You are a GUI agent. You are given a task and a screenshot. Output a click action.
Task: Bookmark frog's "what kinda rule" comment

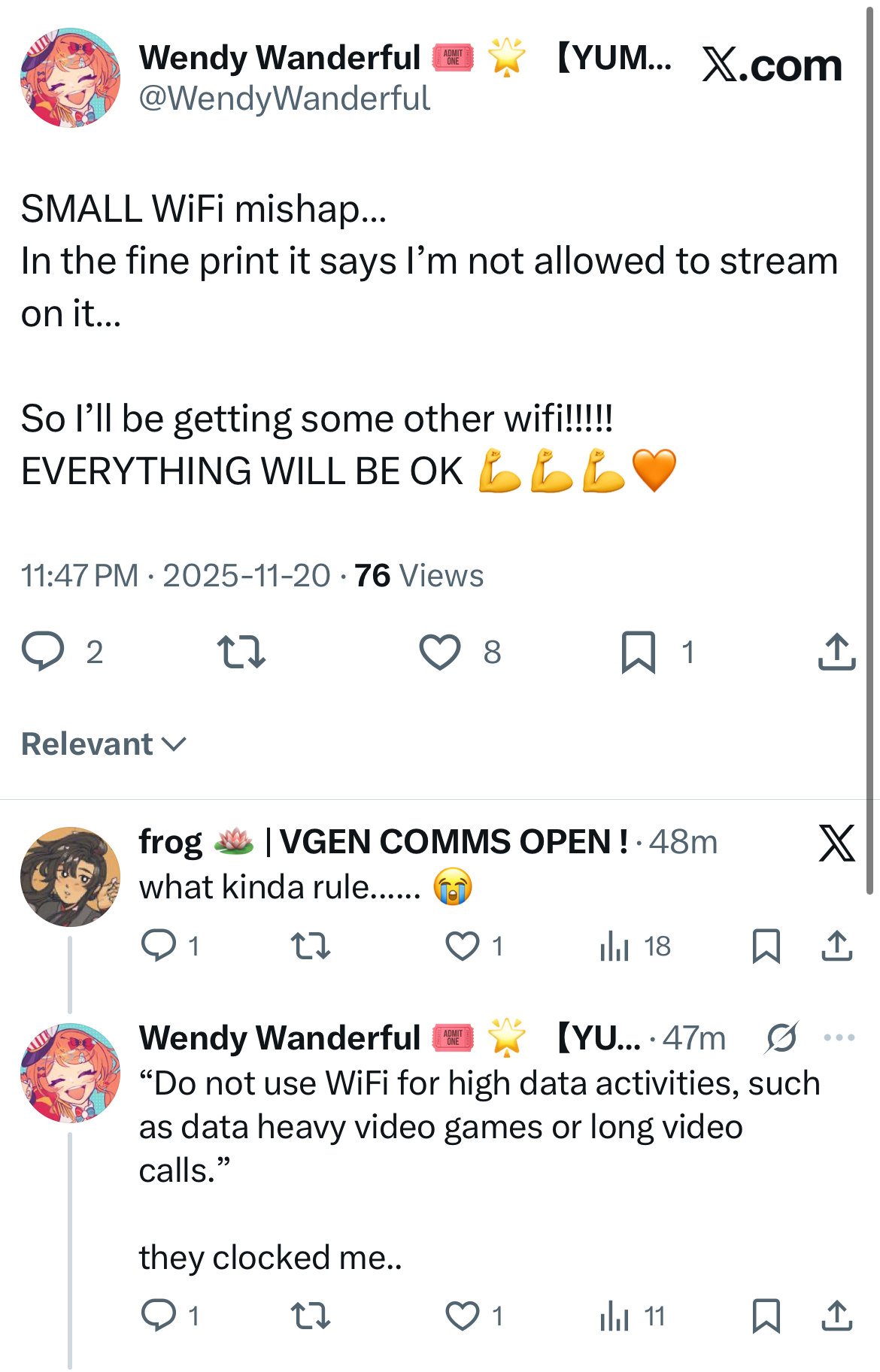766,946
